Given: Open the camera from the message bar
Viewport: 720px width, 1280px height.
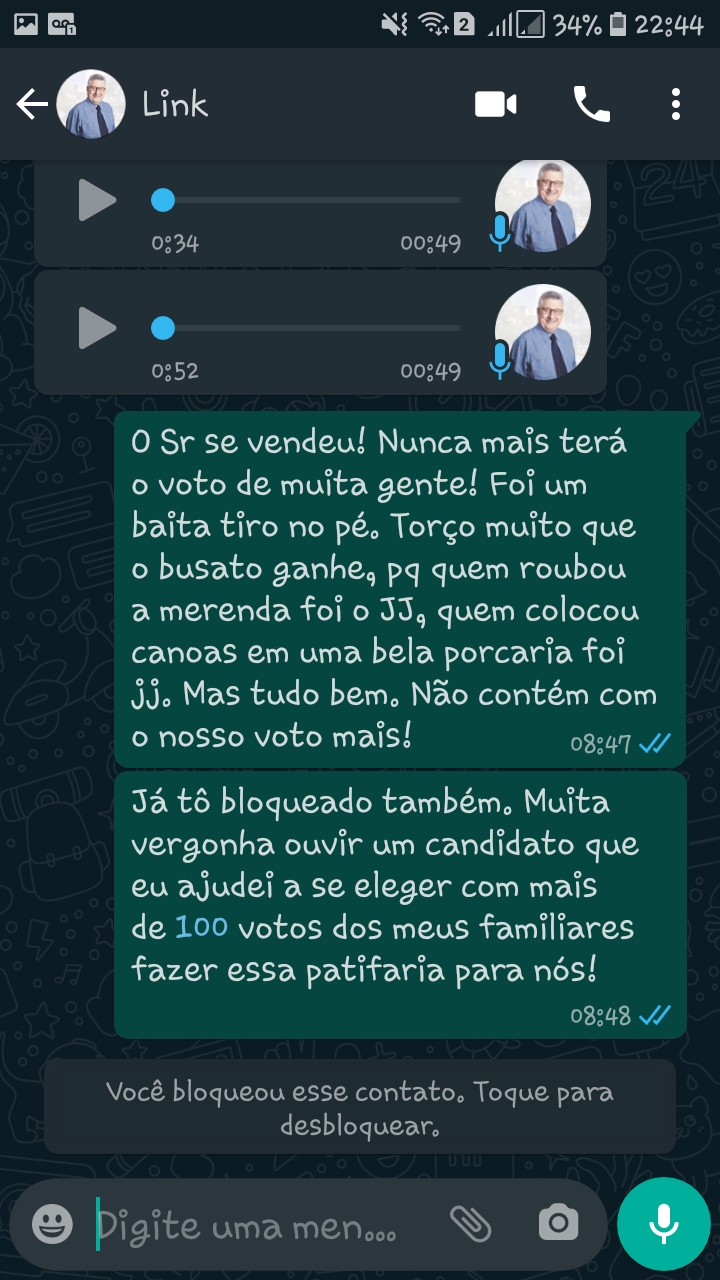Looking at the screenshot, I should point(558,1223).
